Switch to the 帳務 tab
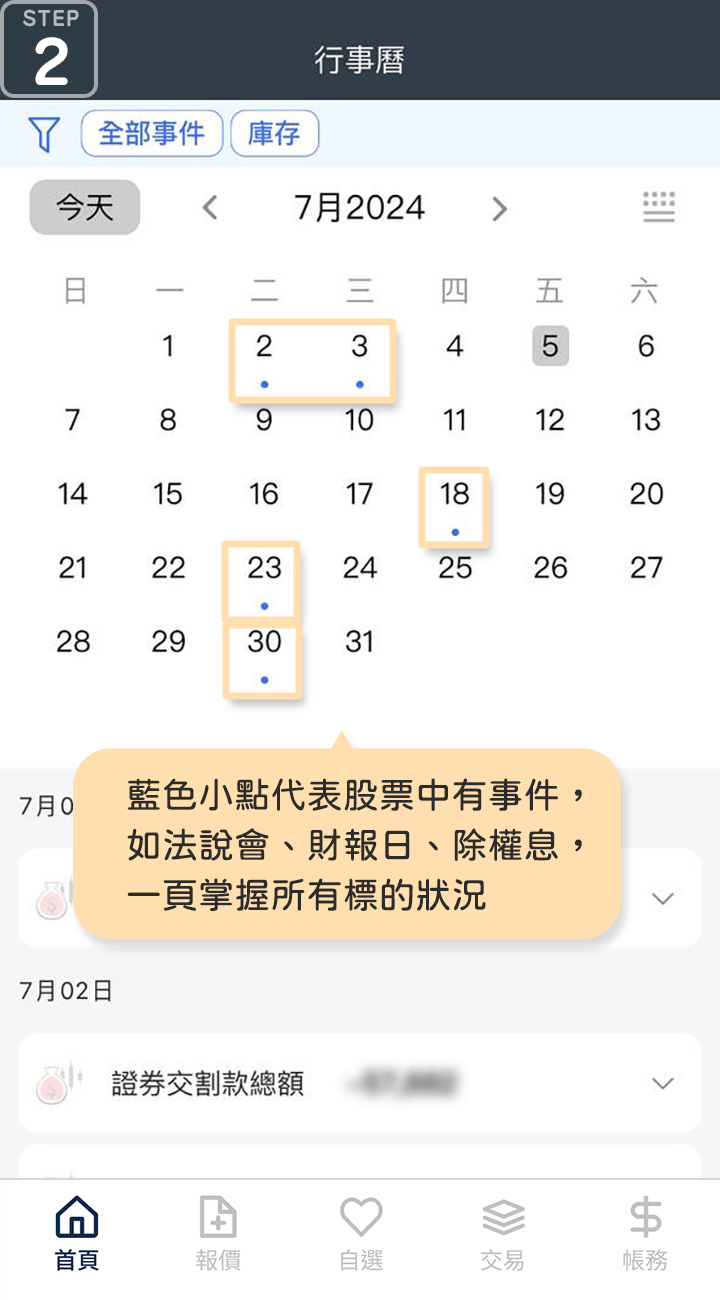Image resolution: width=720 pixels, height=1300 pixels. coord(645,1233)
